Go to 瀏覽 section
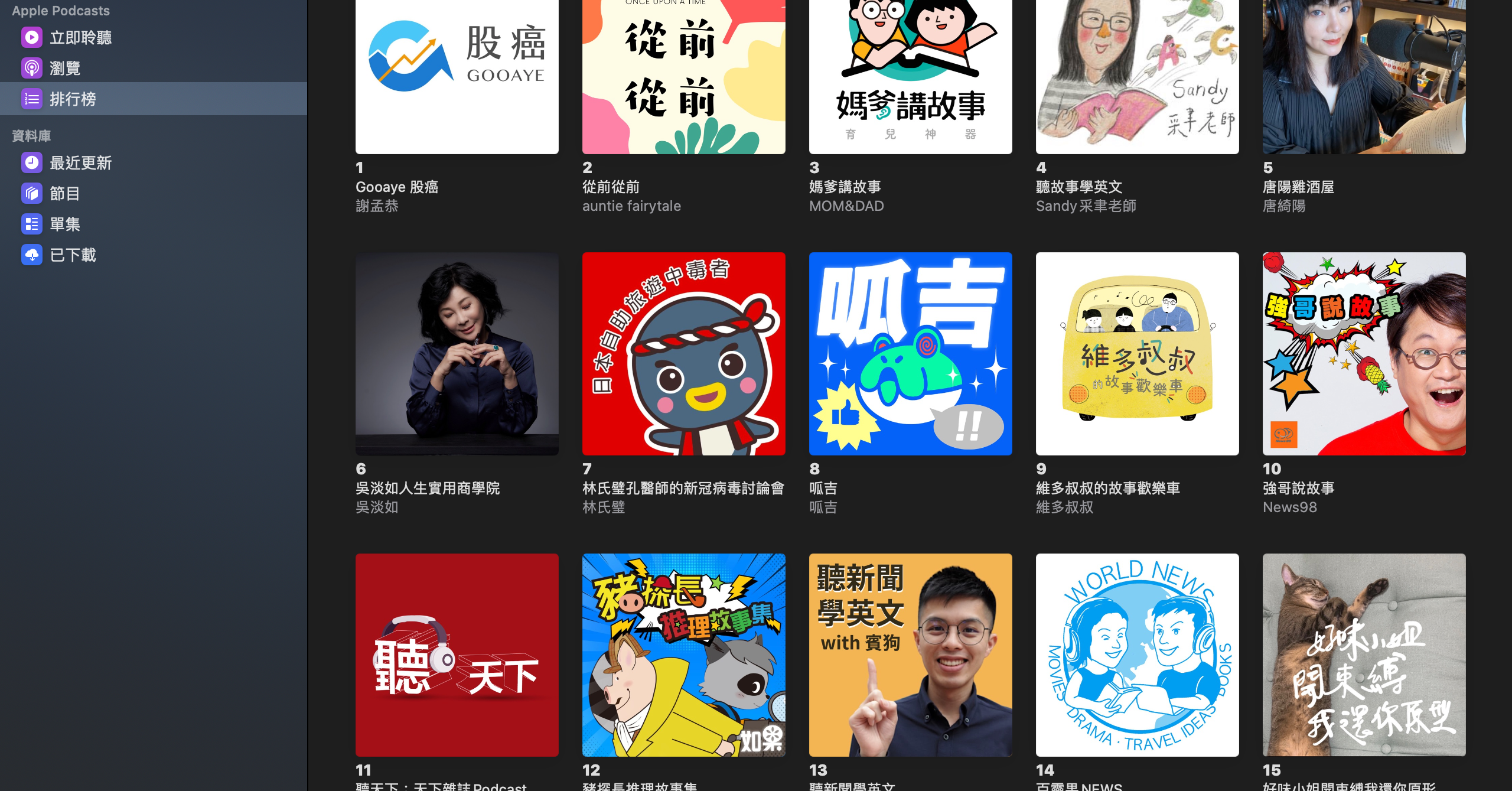The image size is (1512, 791). 65,69
